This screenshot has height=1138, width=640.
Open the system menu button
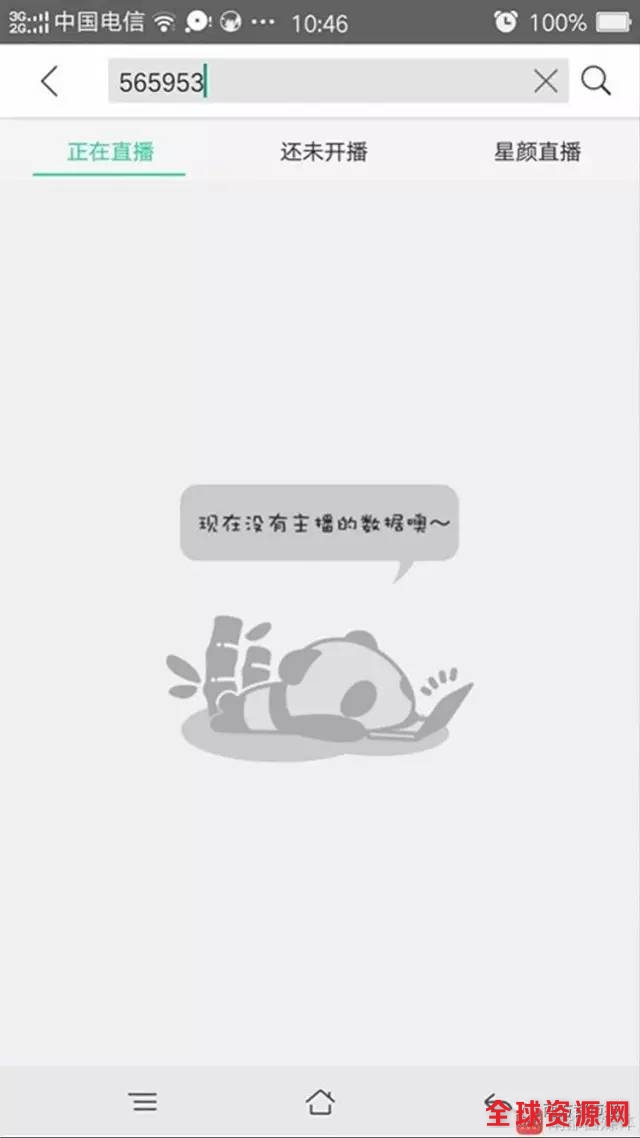pos(143,1102)
